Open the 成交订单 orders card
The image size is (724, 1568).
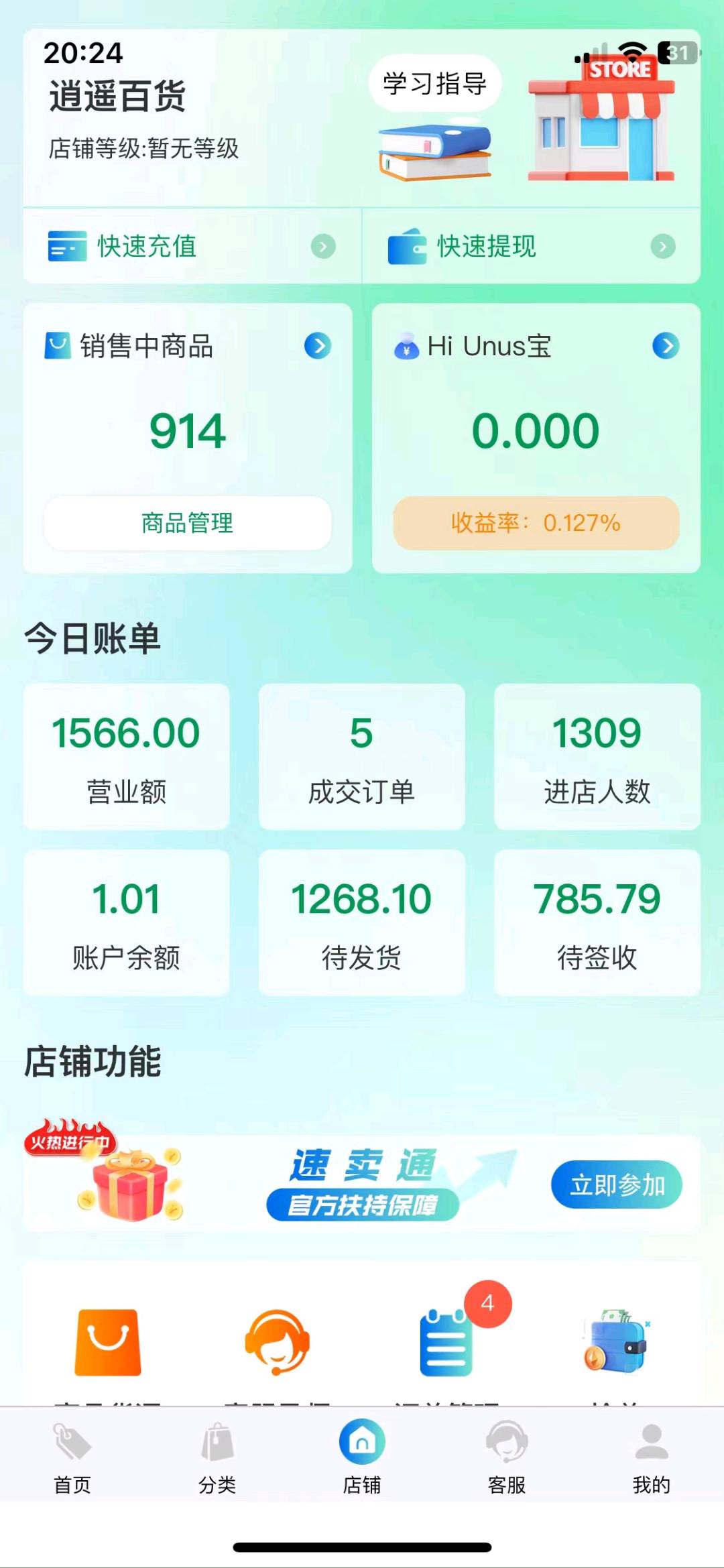pos(361,756)
